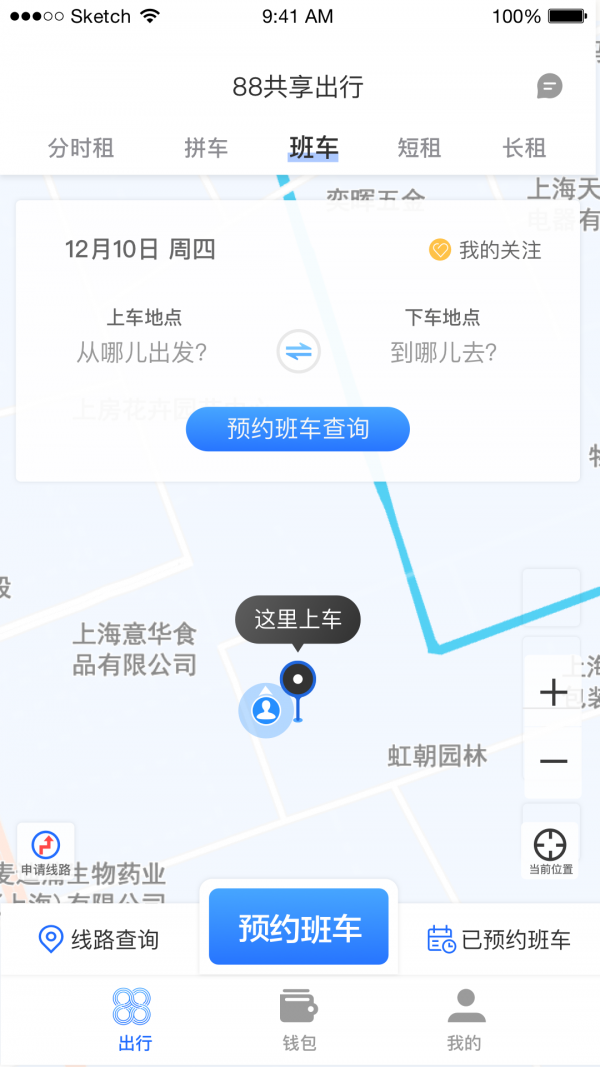Select the 短租 tab
This screenshot has width=600, height=1067.
(419, 148)
